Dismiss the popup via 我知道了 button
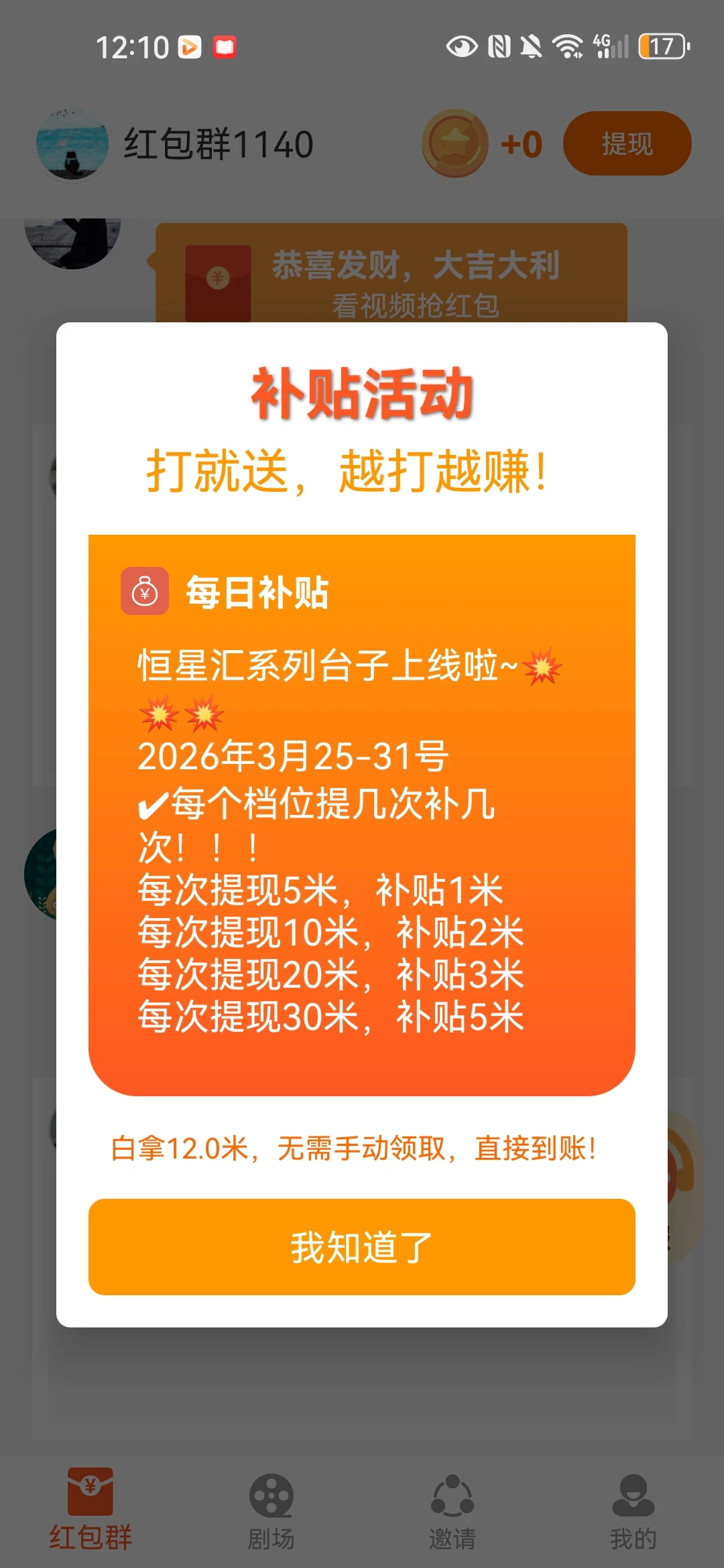This screenshot has width=724, height=1568. [x=362, y=1248]
